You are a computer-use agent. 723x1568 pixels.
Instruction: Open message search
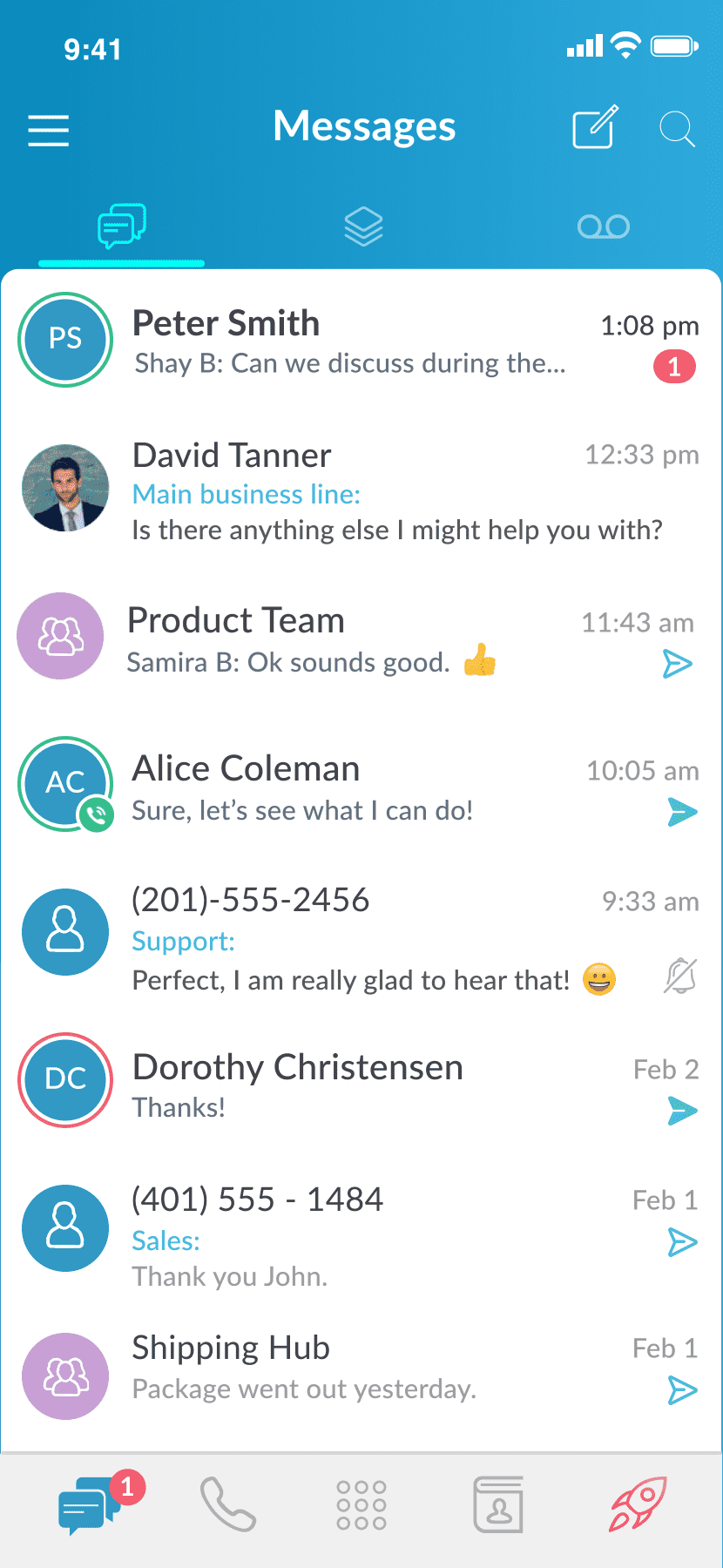677,129
